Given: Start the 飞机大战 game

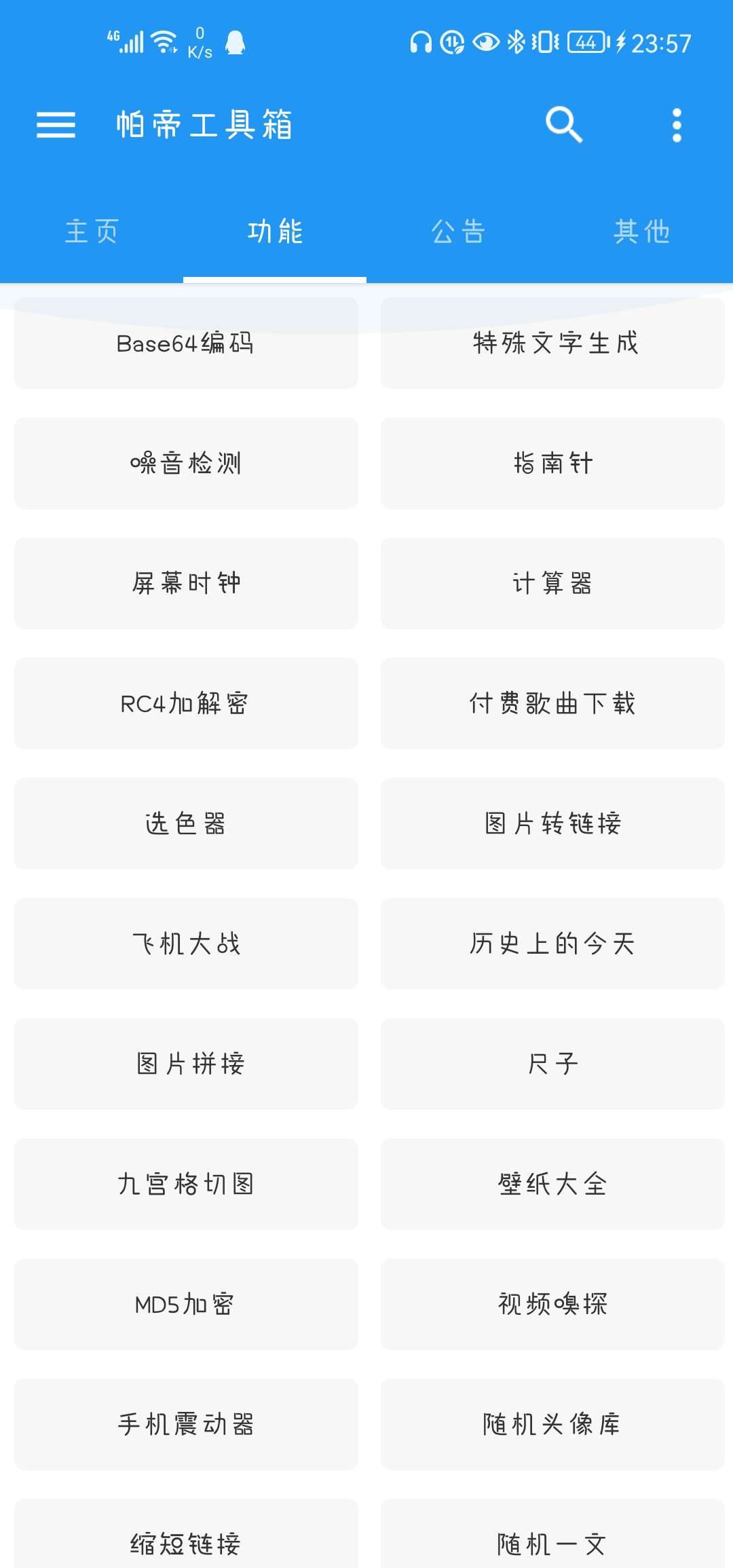Looking at the screenshot, I should [186, 944].
